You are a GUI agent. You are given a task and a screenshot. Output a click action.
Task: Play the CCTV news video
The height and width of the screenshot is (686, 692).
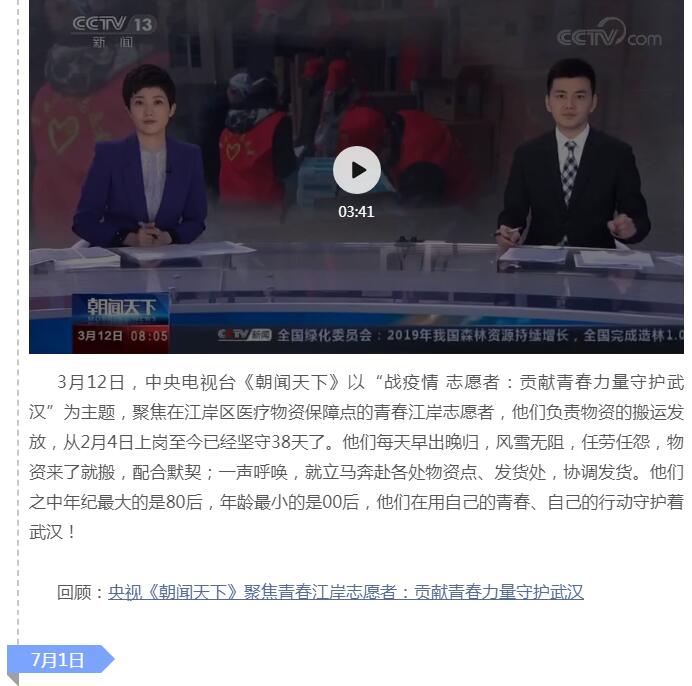click(x=356, y=170)
